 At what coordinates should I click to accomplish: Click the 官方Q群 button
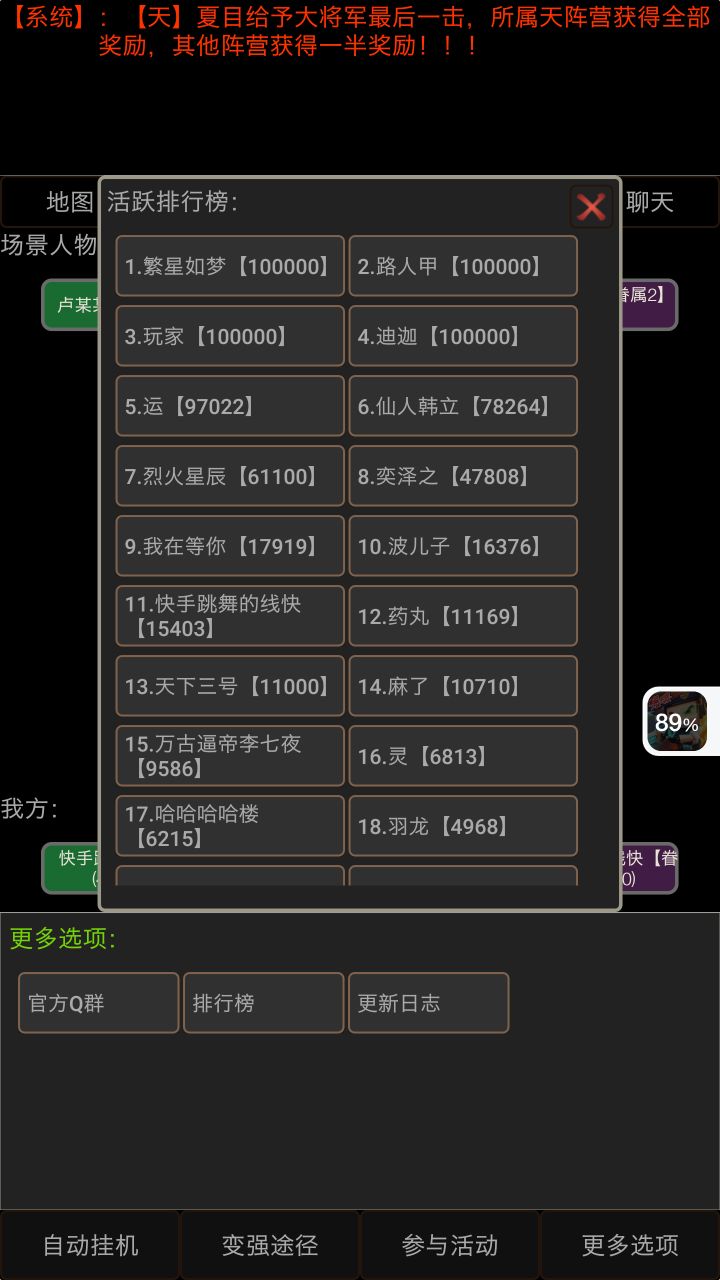click(x=98, y=1002)
